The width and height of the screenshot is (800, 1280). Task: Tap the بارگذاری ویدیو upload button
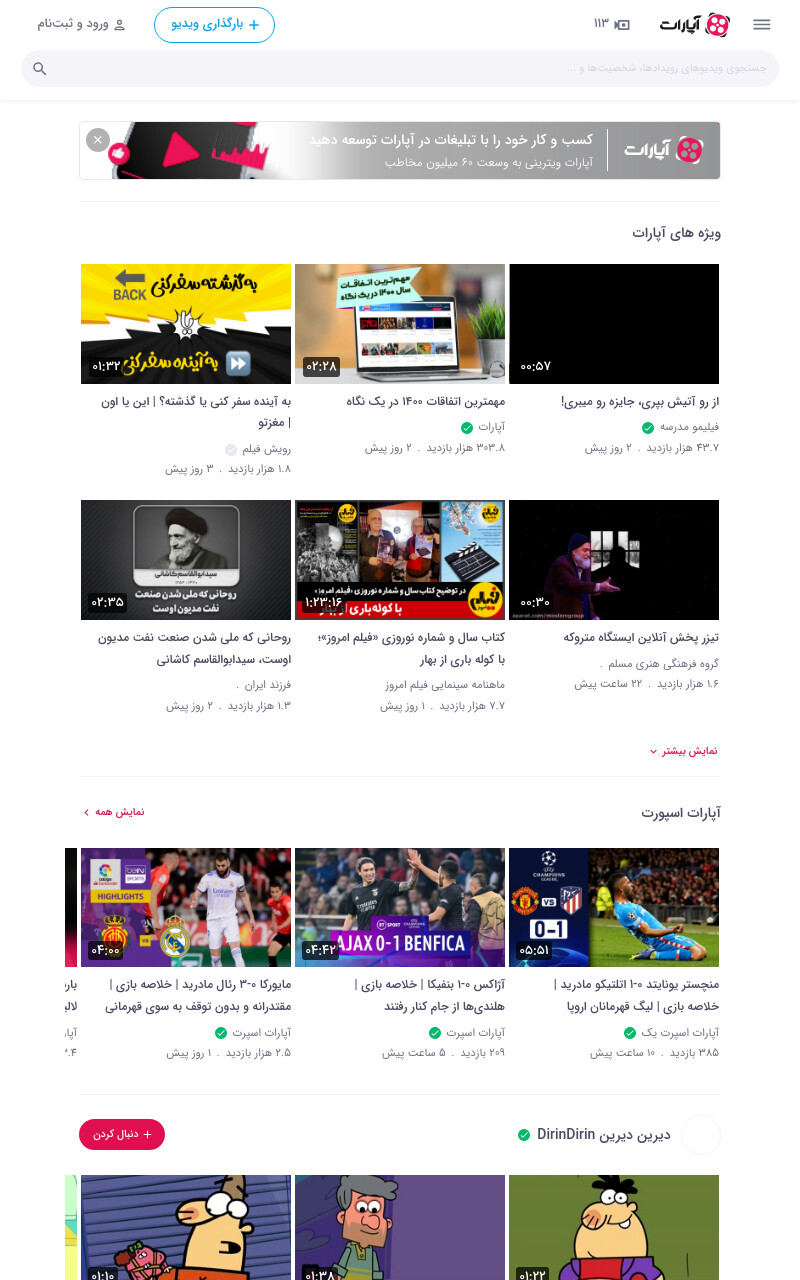coord(214,25)
